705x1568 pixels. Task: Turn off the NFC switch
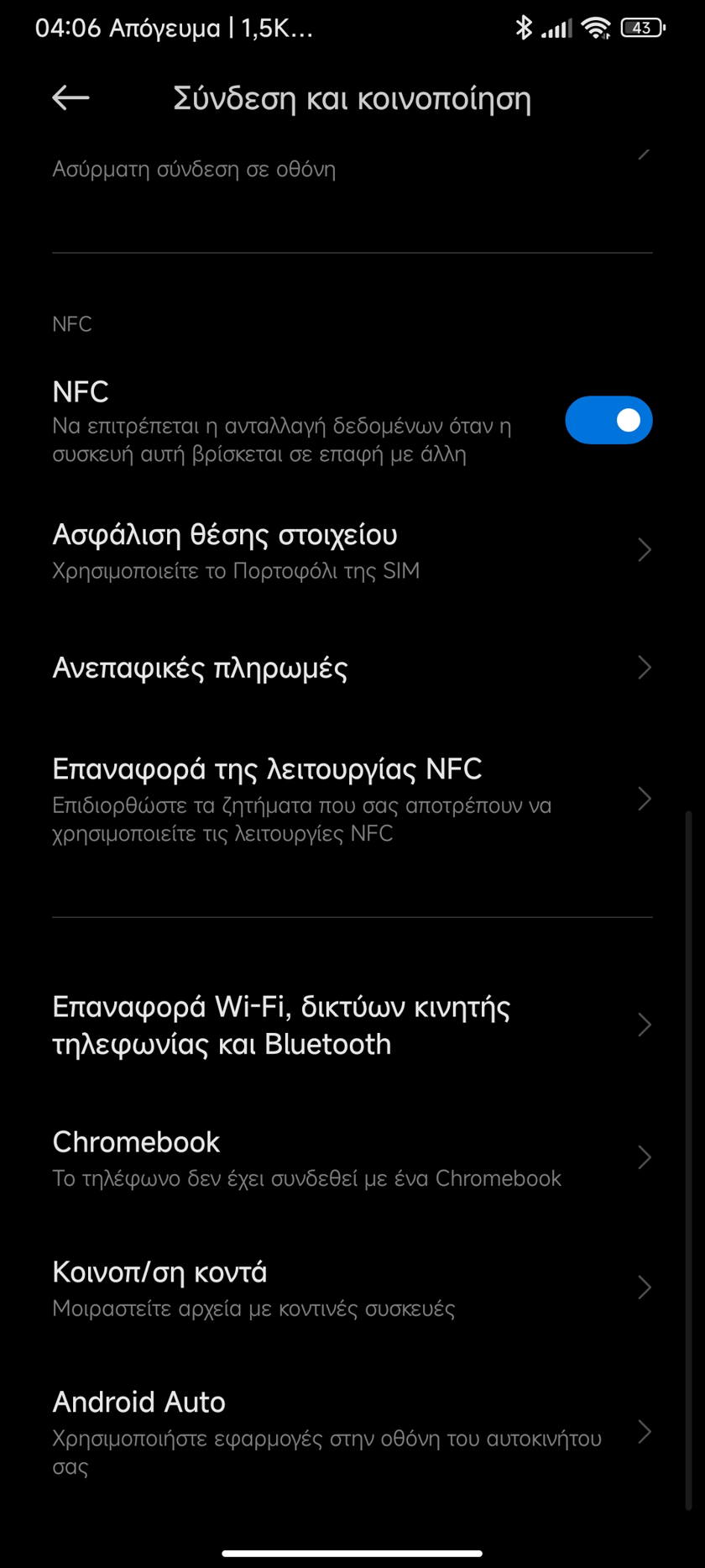[x=608, y=420]
